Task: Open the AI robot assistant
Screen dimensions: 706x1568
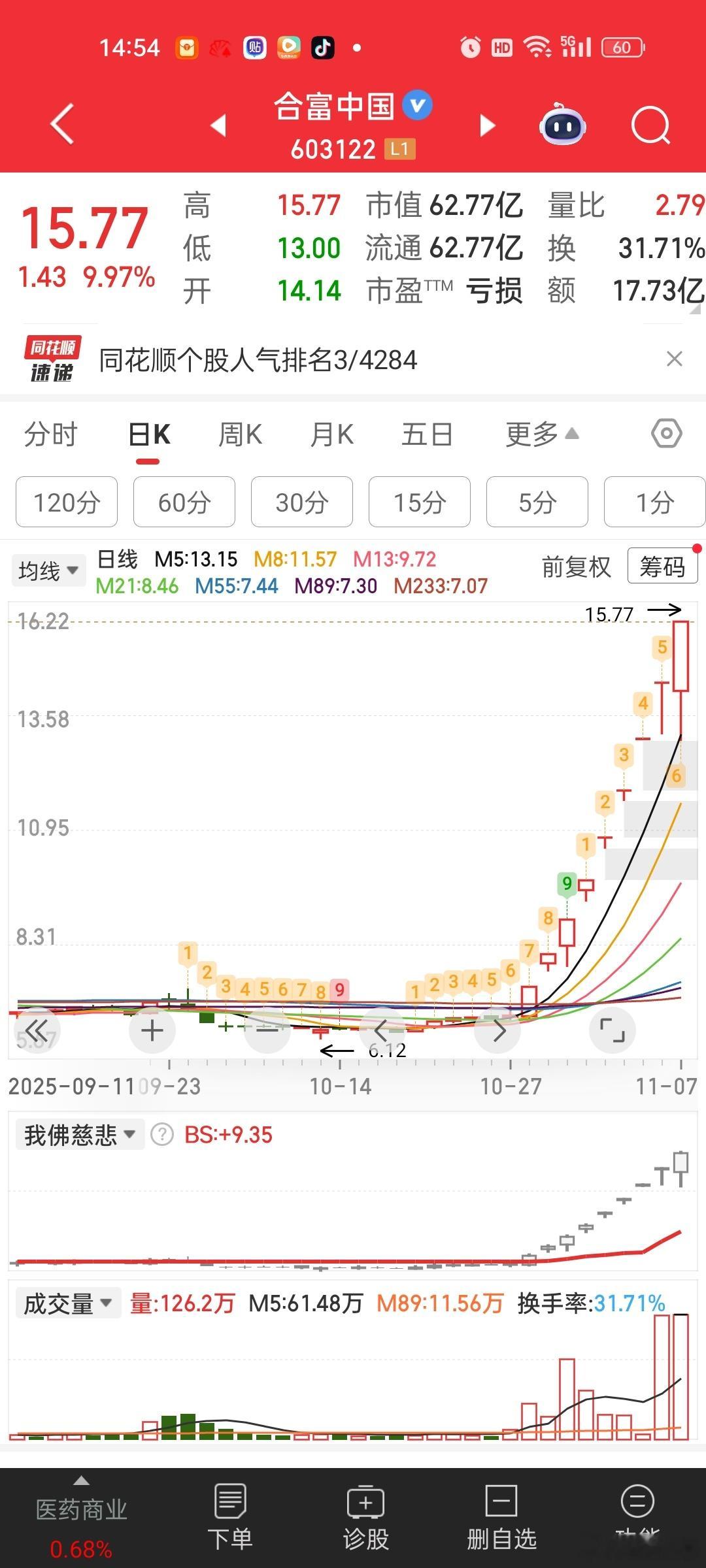Action: (x=561, y=126)
